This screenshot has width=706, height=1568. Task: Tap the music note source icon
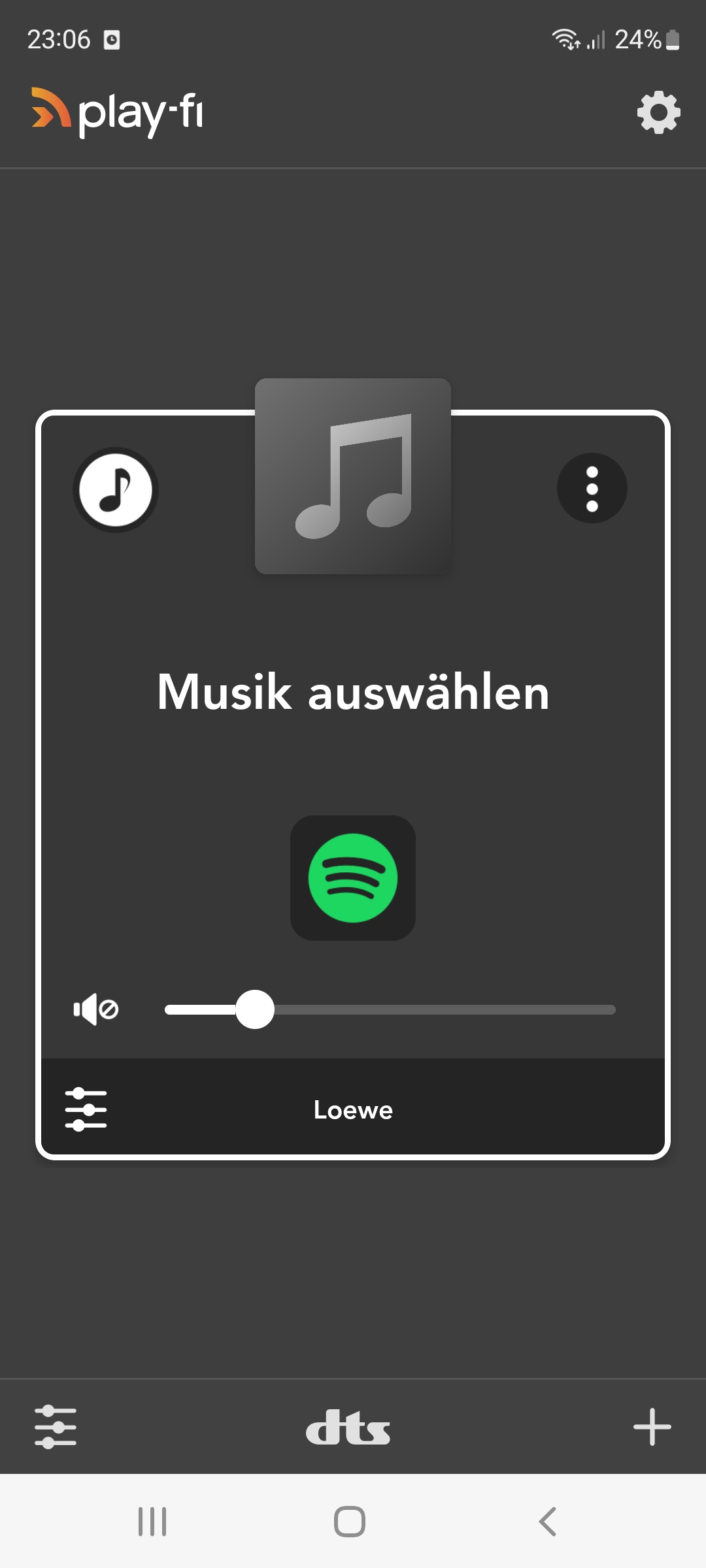(116, 489)
